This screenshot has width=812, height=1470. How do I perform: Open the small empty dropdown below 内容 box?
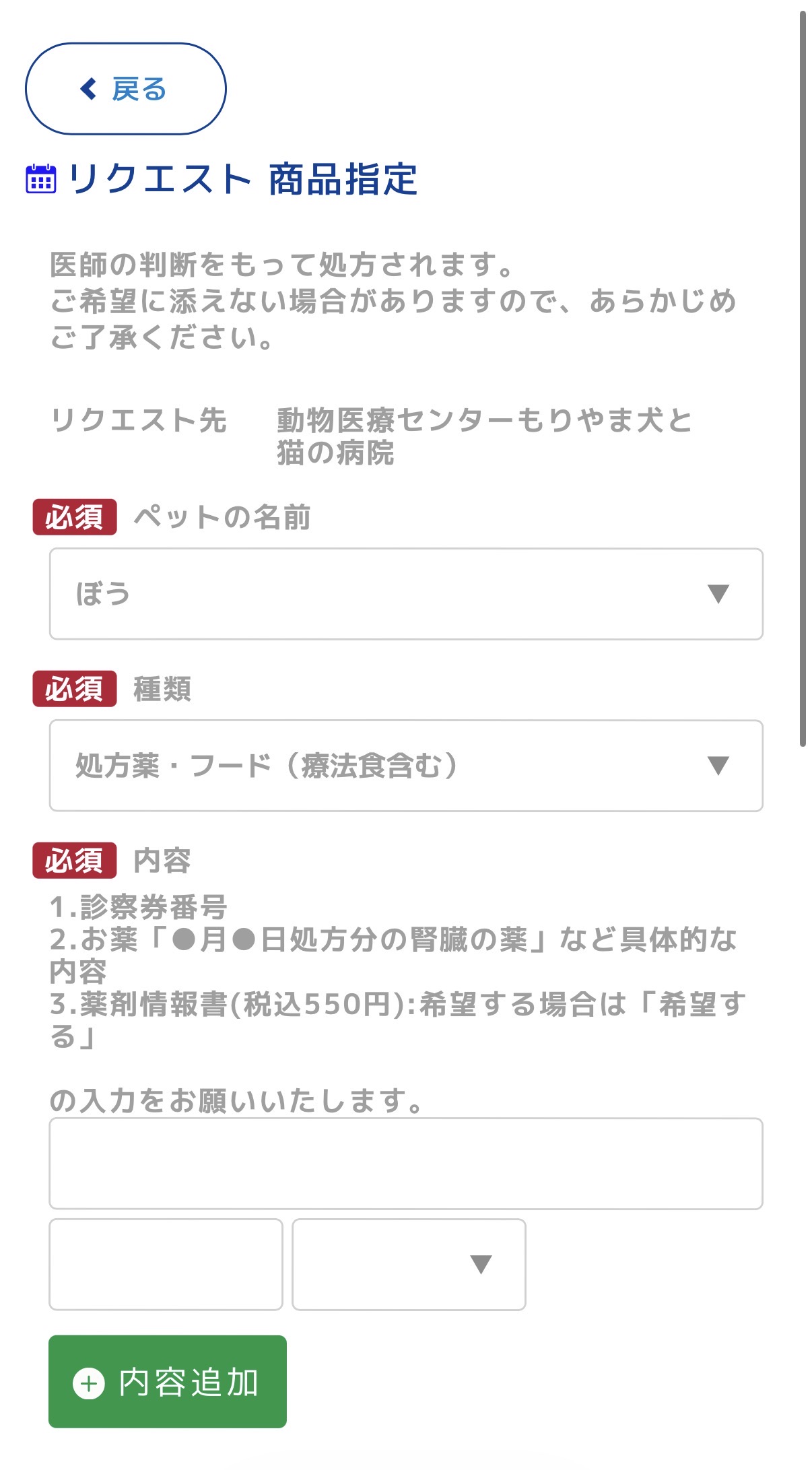pos(409,1264)
